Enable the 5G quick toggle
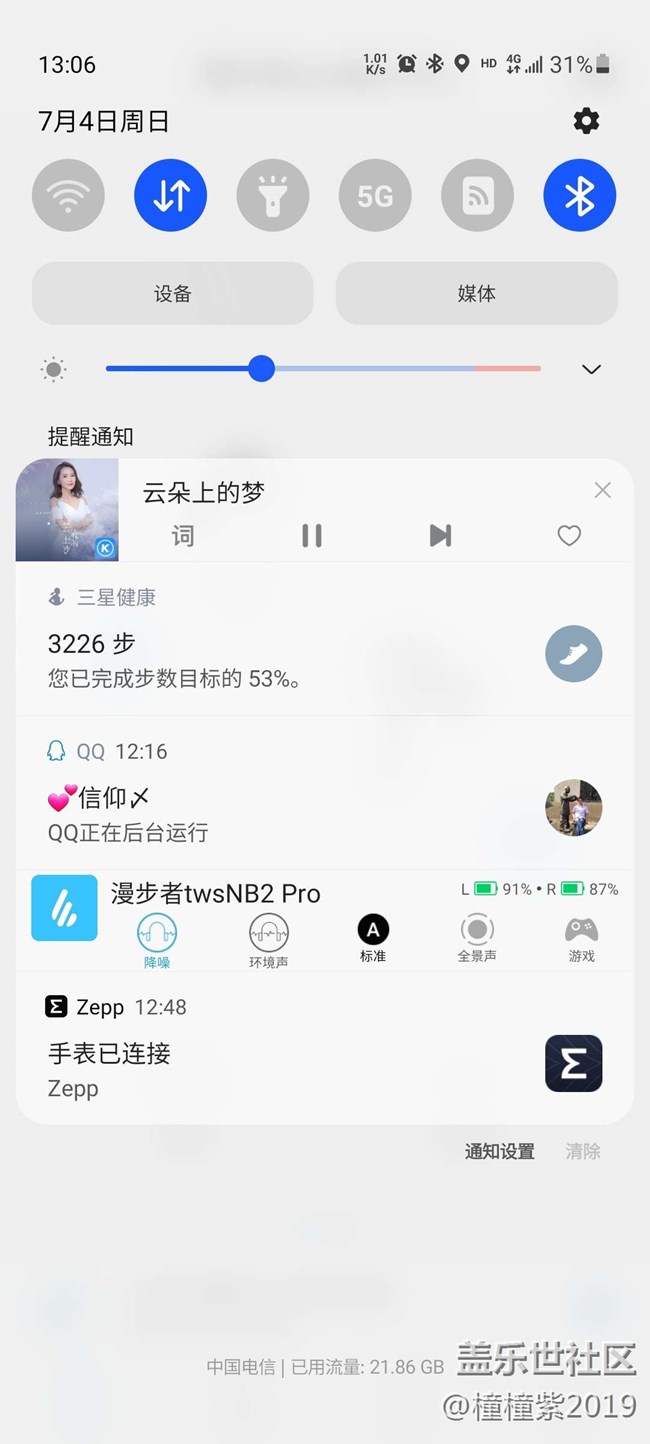Image resolution: width=650 pixels, height=1444 pixels. coord(375,196)
